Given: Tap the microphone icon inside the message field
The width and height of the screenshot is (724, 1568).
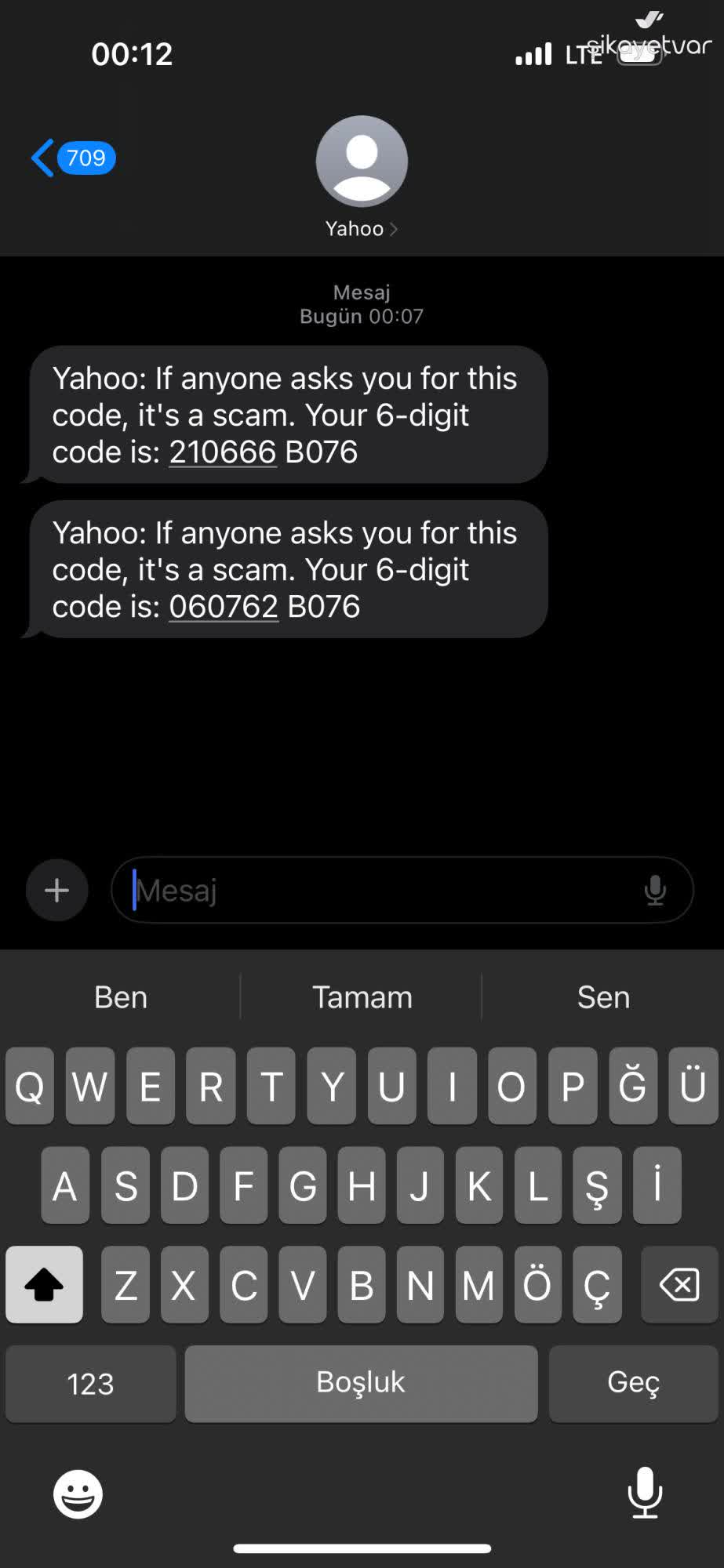Looking at the screenshot, I should point(656,890).
